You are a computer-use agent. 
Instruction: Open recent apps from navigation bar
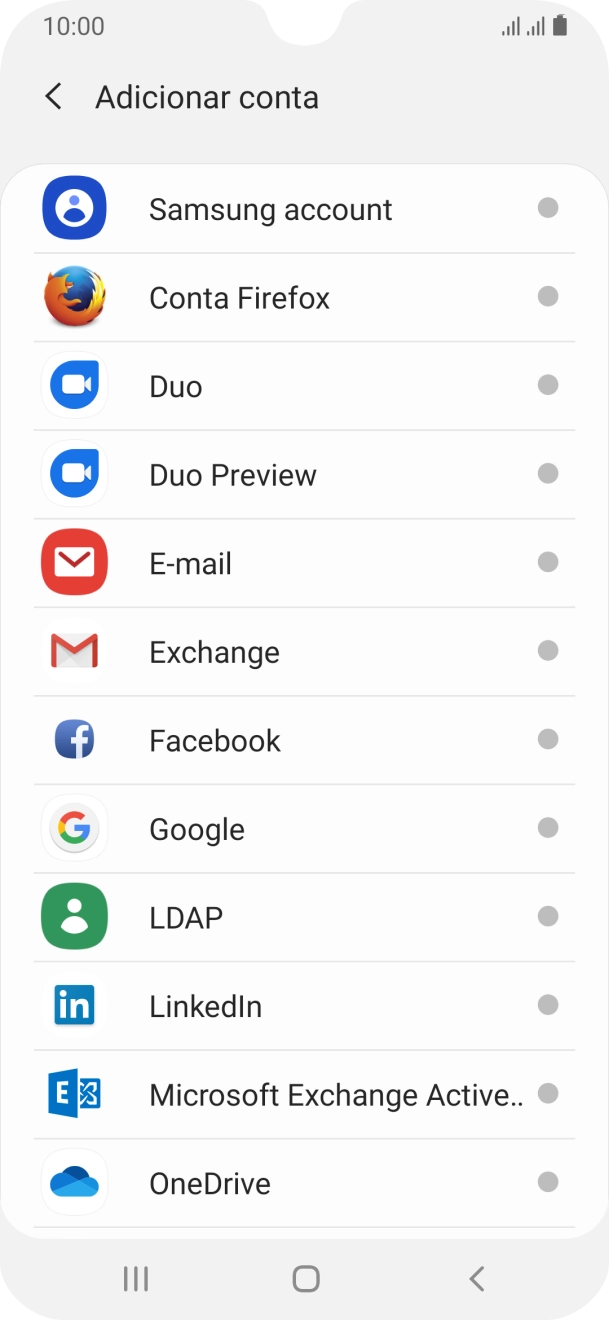click(135, 1278)
